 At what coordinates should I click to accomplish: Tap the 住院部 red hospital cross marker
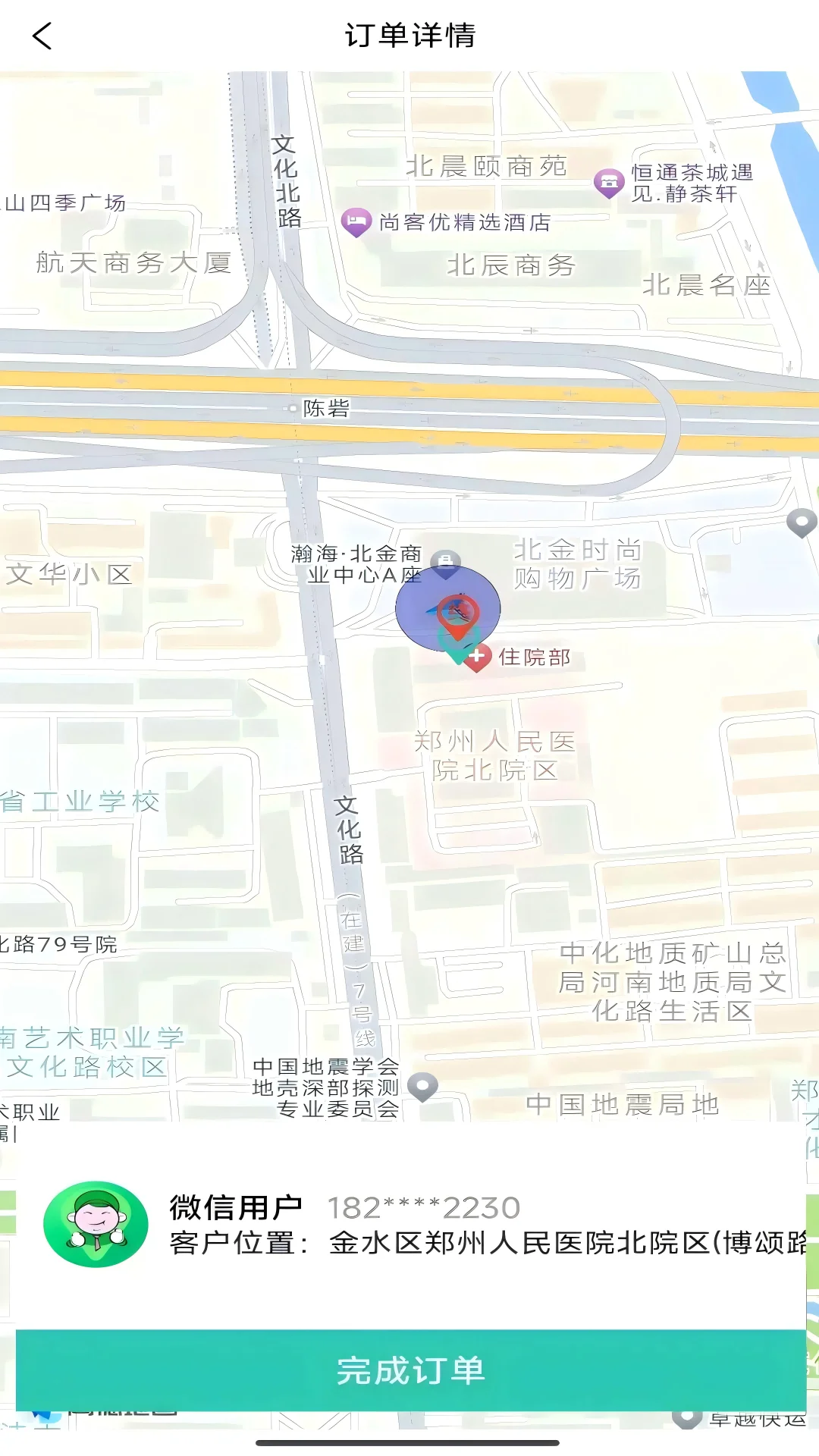476,658
